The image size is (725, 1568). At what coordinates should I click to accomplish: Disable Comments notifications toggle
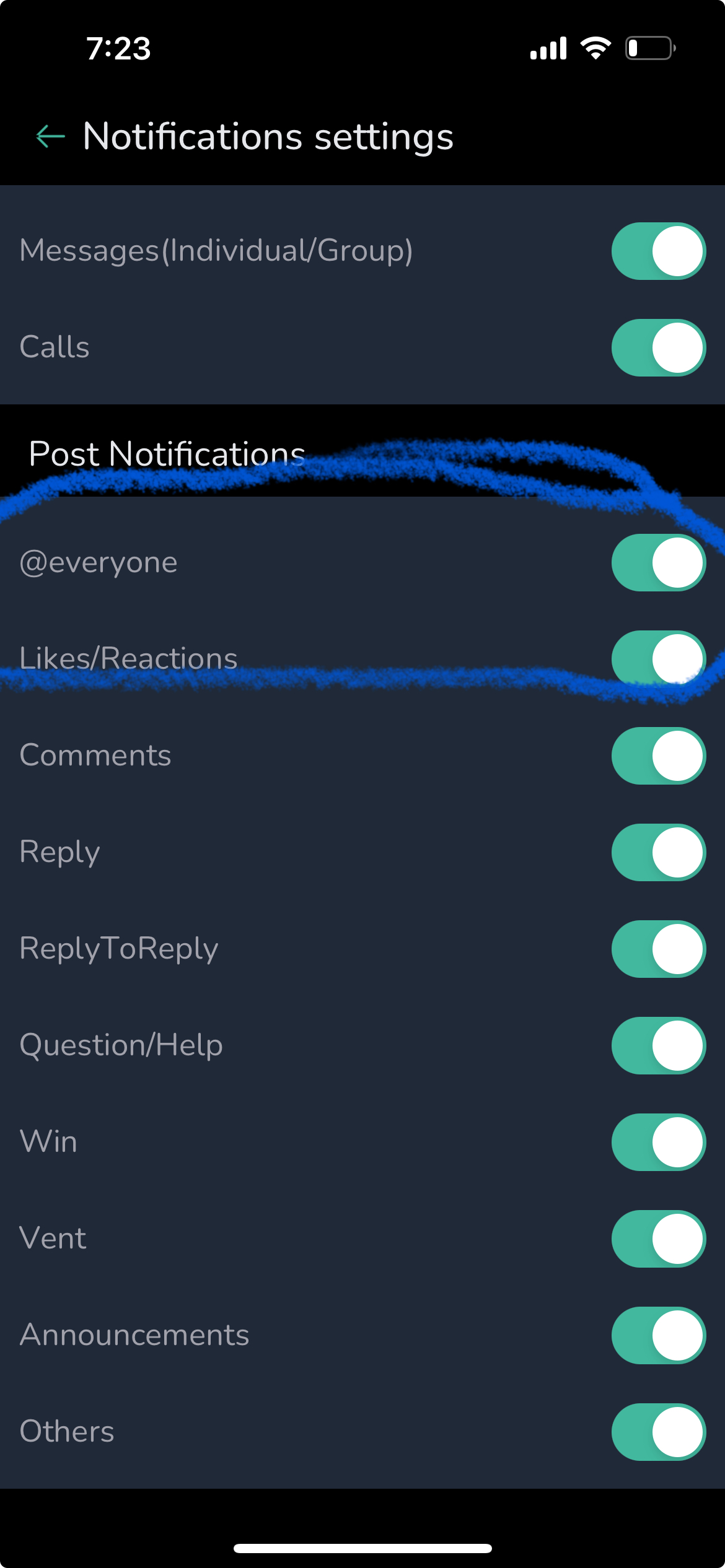pyautogui.click(x=658, y=756)
